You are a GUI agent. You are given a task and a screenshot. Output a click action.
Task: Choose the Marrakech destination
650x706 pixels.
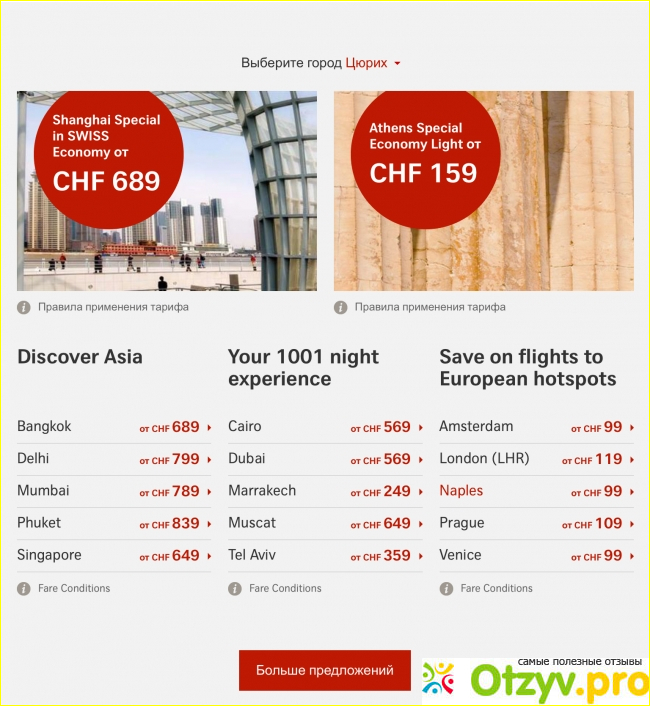pyautogui.click(x=325, y=491)
